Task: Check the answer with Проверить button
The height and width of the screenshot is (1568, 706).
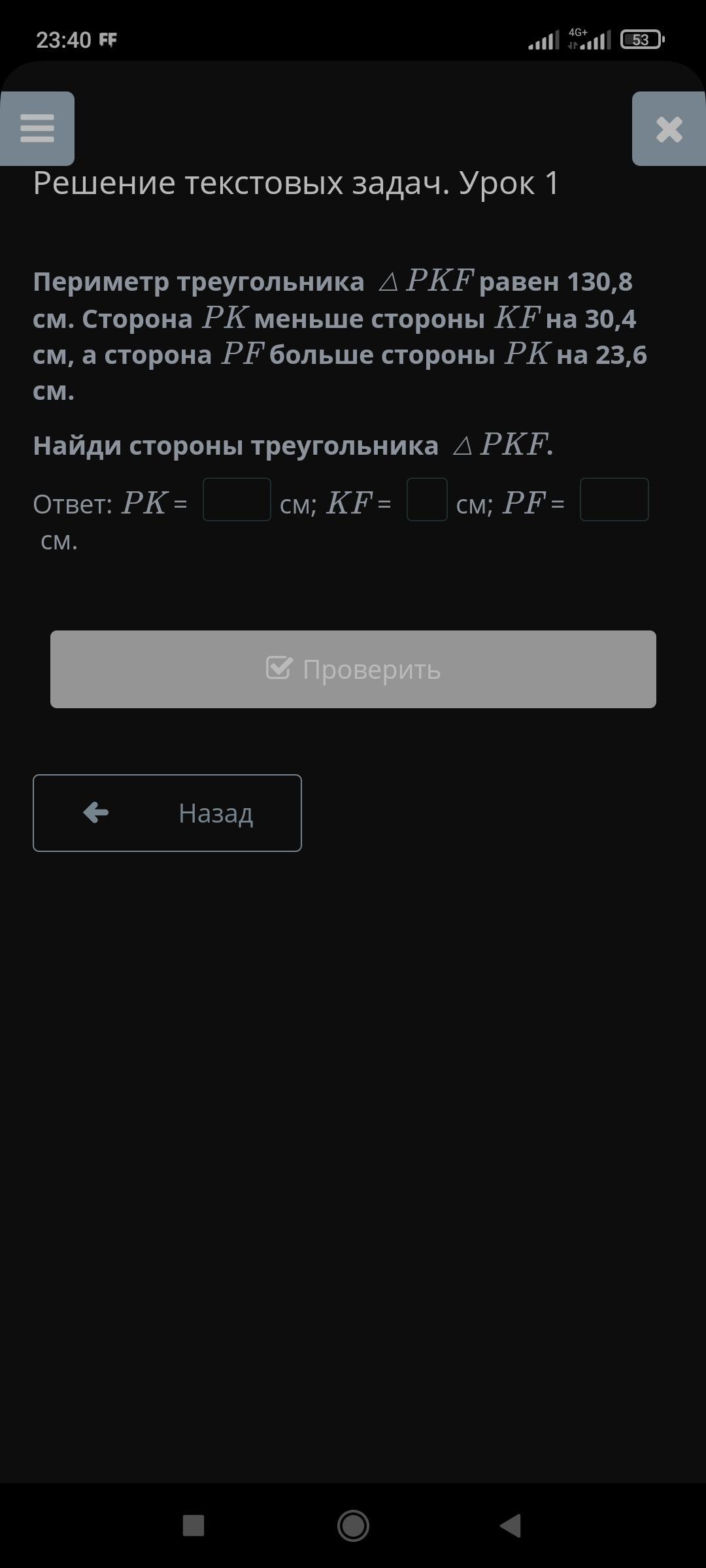Action: [353, 669]
